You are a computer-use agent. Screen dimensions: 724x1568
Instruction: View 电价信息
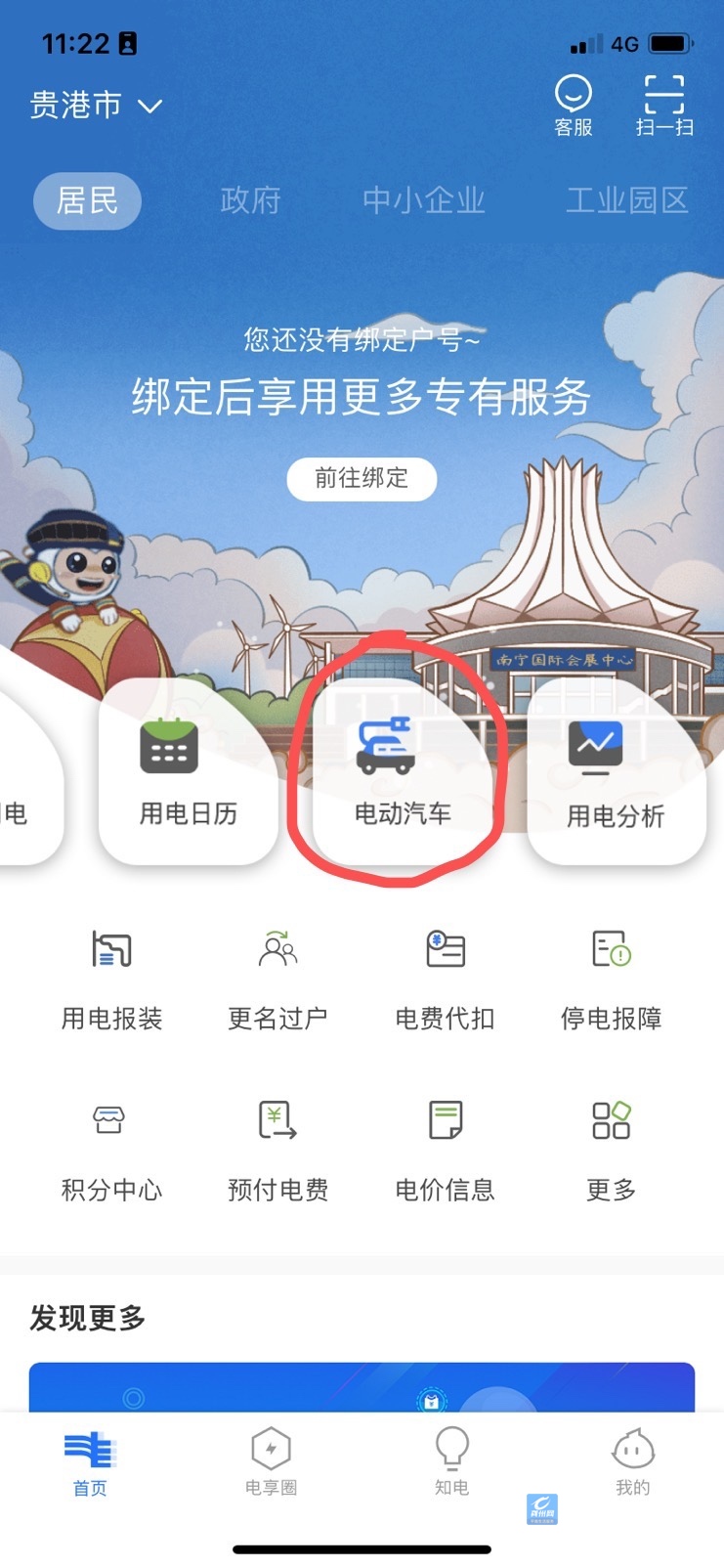(x=445, y=1149)
